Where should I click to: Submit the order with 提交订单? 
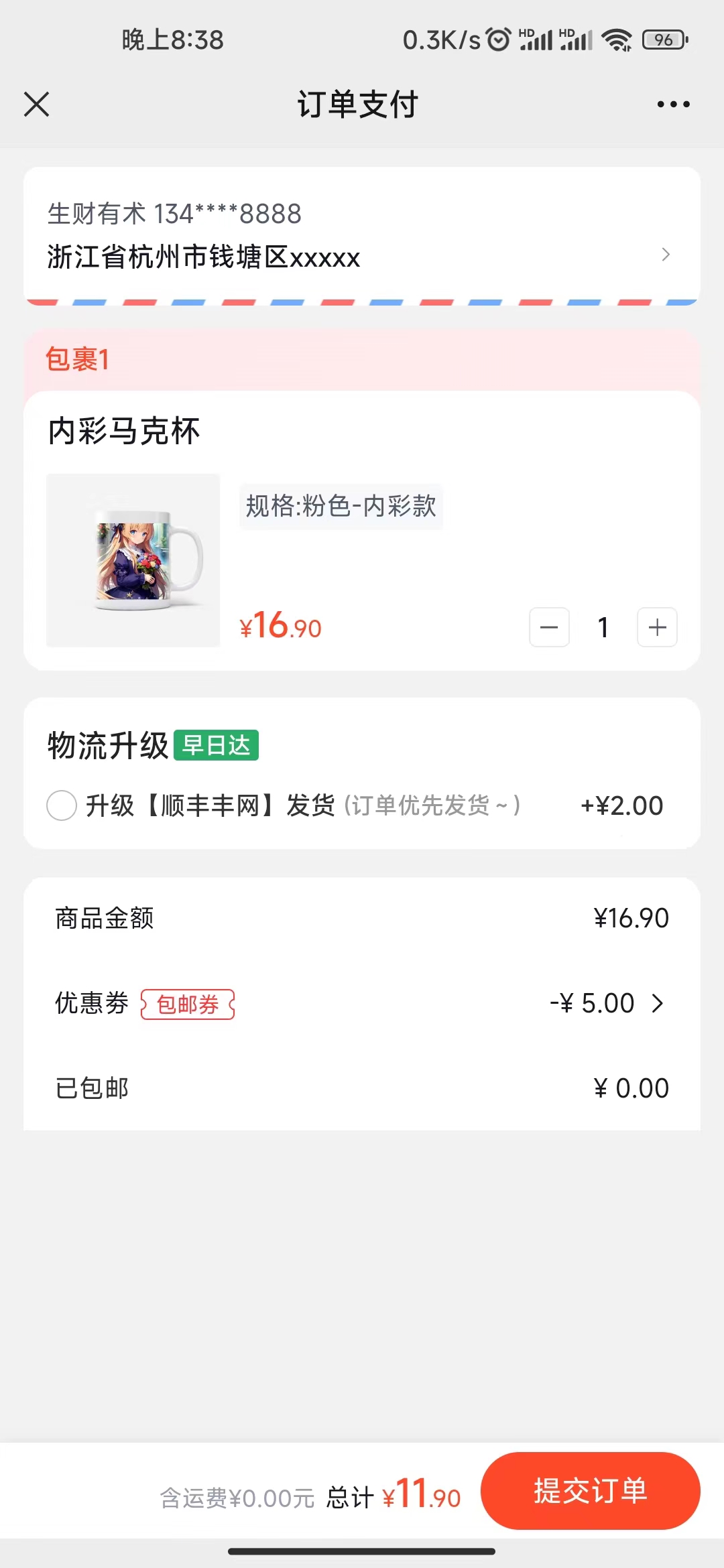click(x=590, y=1491)
